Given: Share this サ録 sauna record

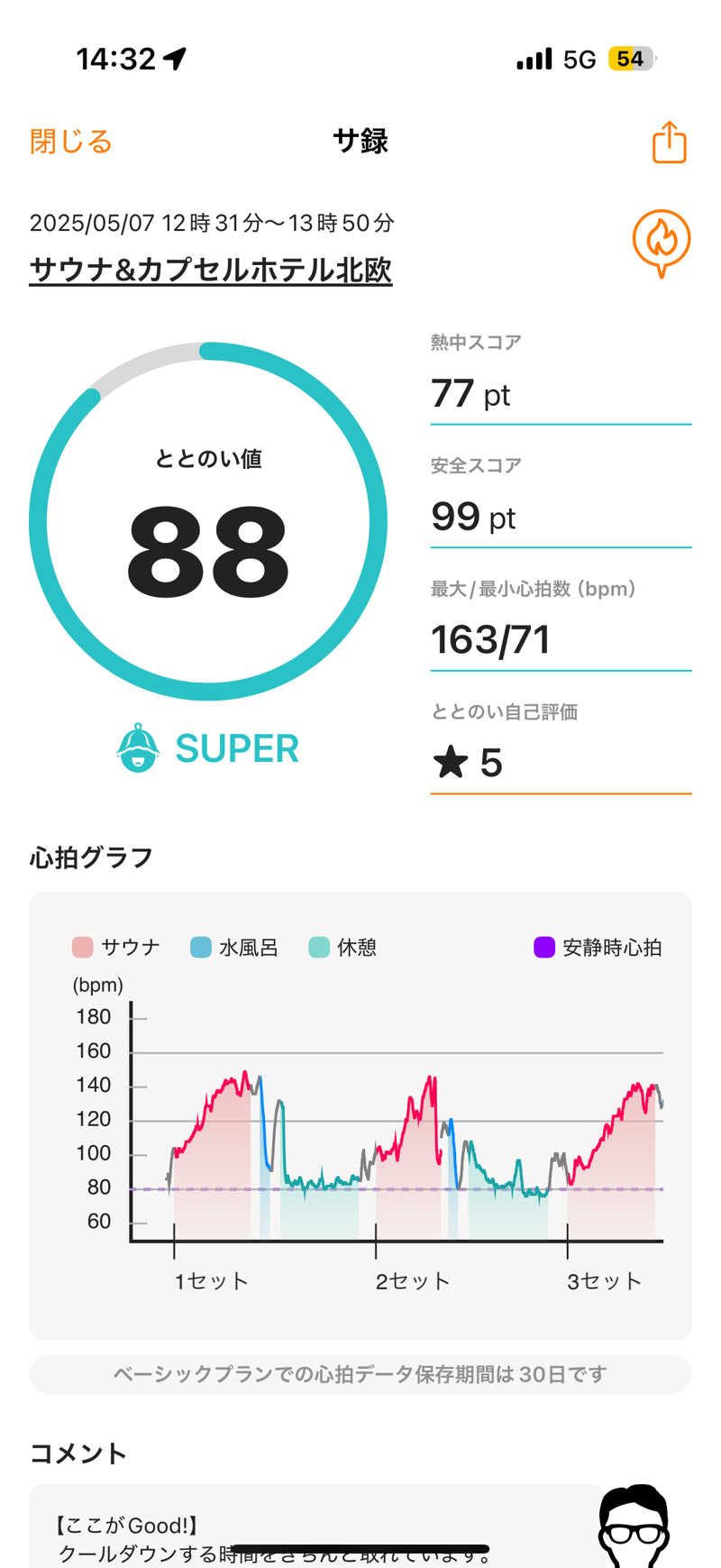Looking at the screenshot, I should [669, 142].
